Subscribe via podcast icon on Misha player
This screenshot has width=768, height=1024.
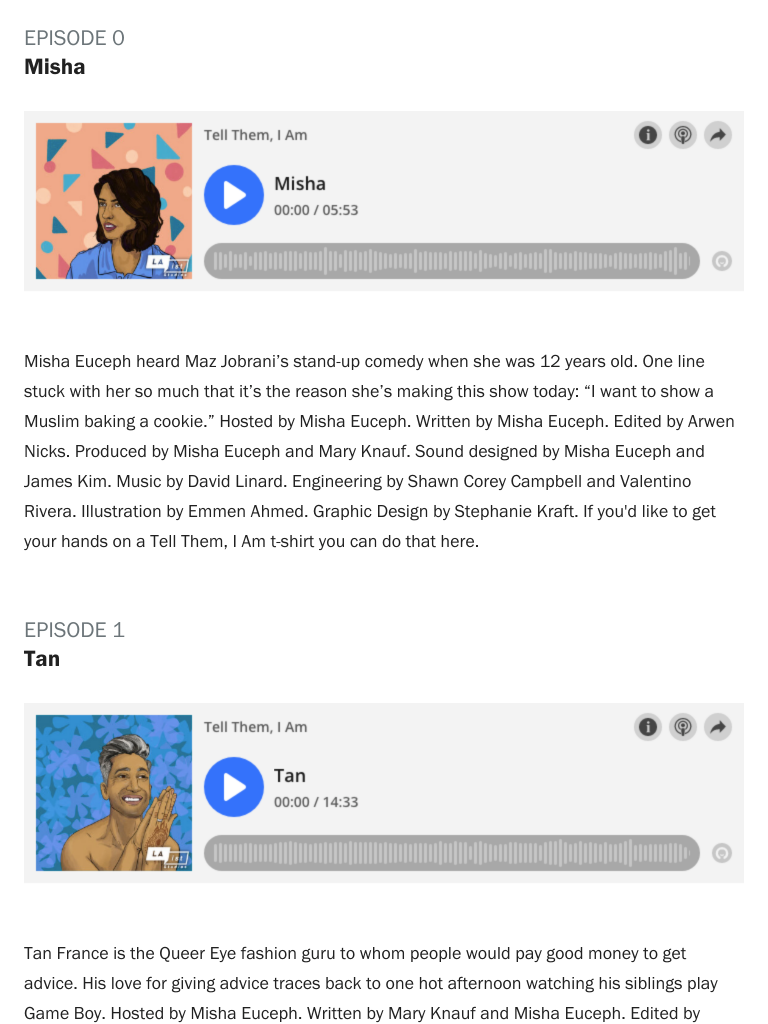point(683,135)
